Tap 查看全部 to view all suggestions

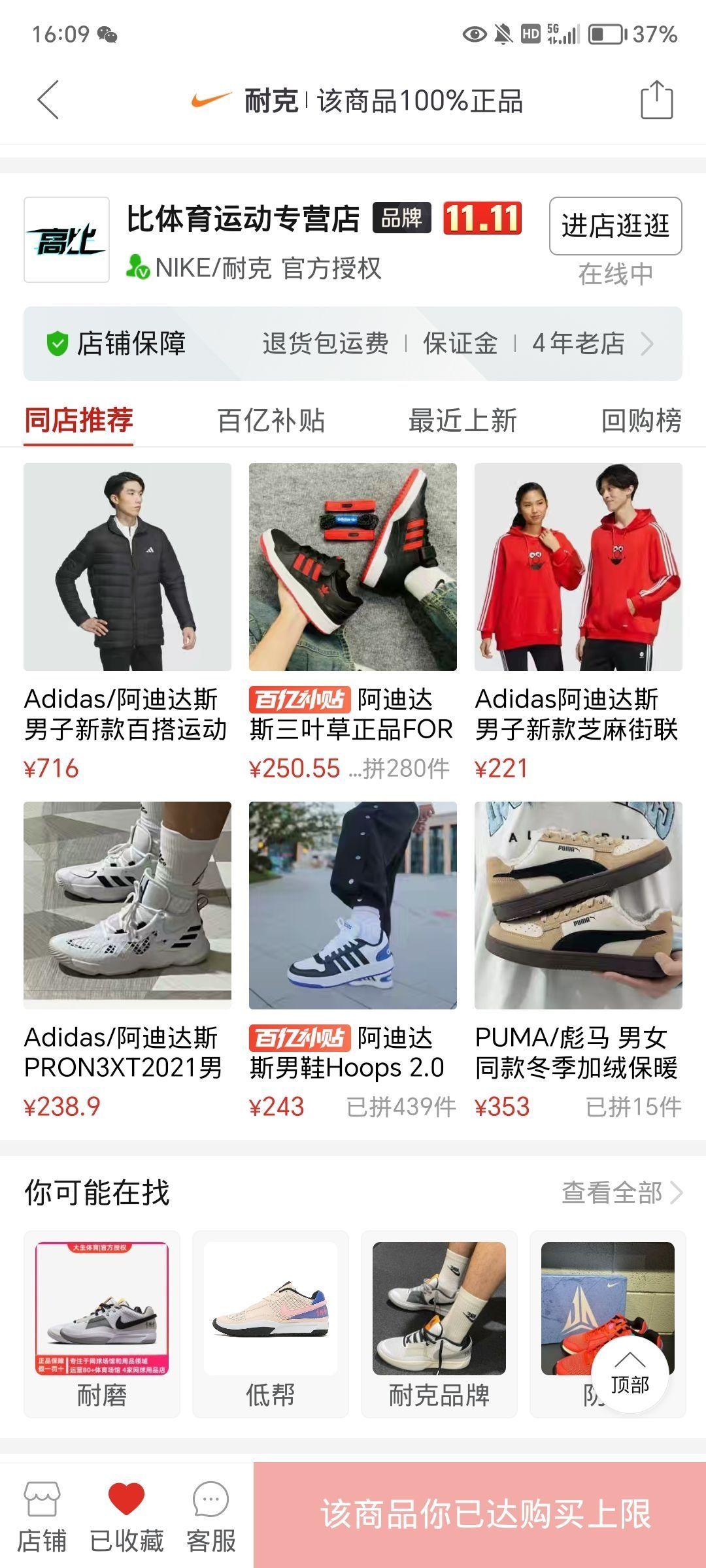pos(621,1192)
